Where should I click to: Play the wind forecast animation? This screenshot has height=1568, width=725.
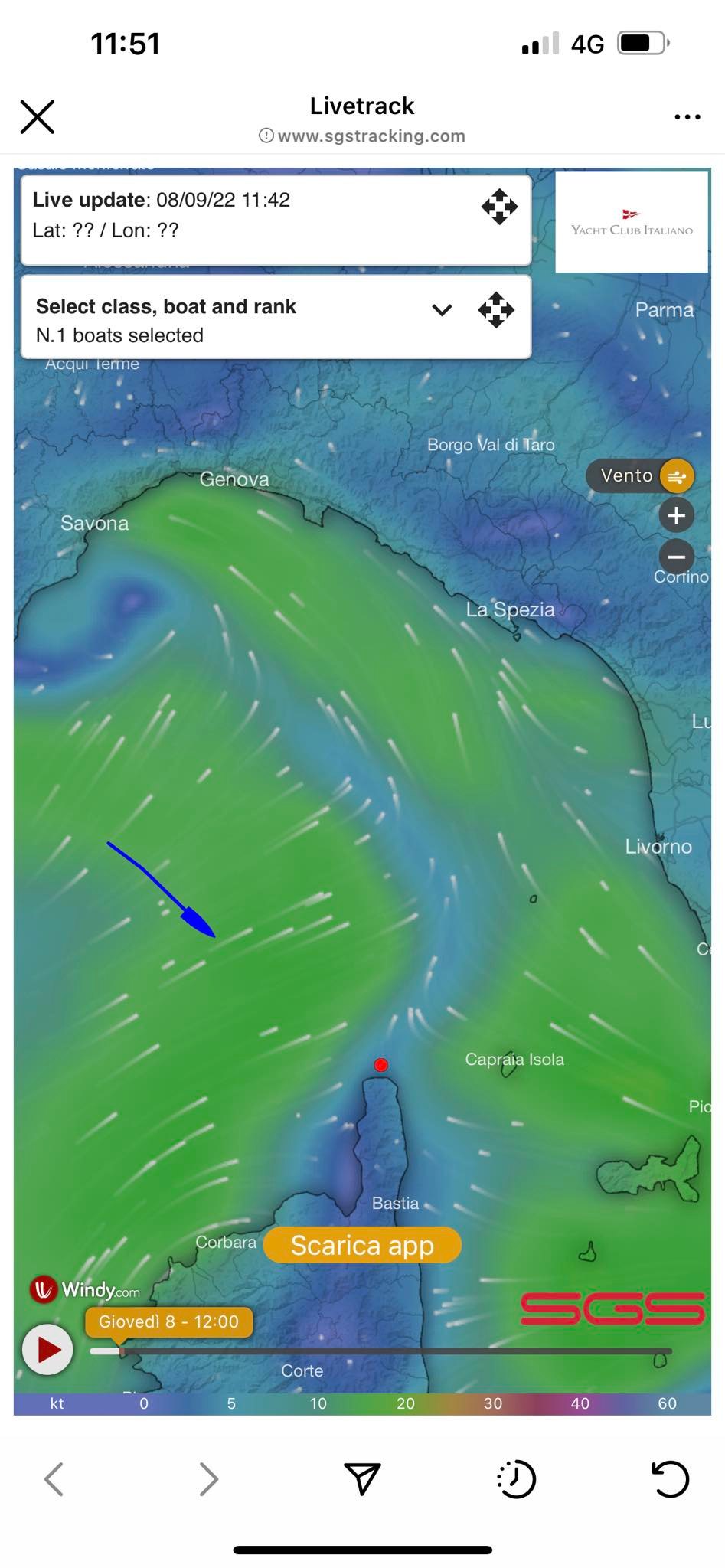coord(47,1349)
